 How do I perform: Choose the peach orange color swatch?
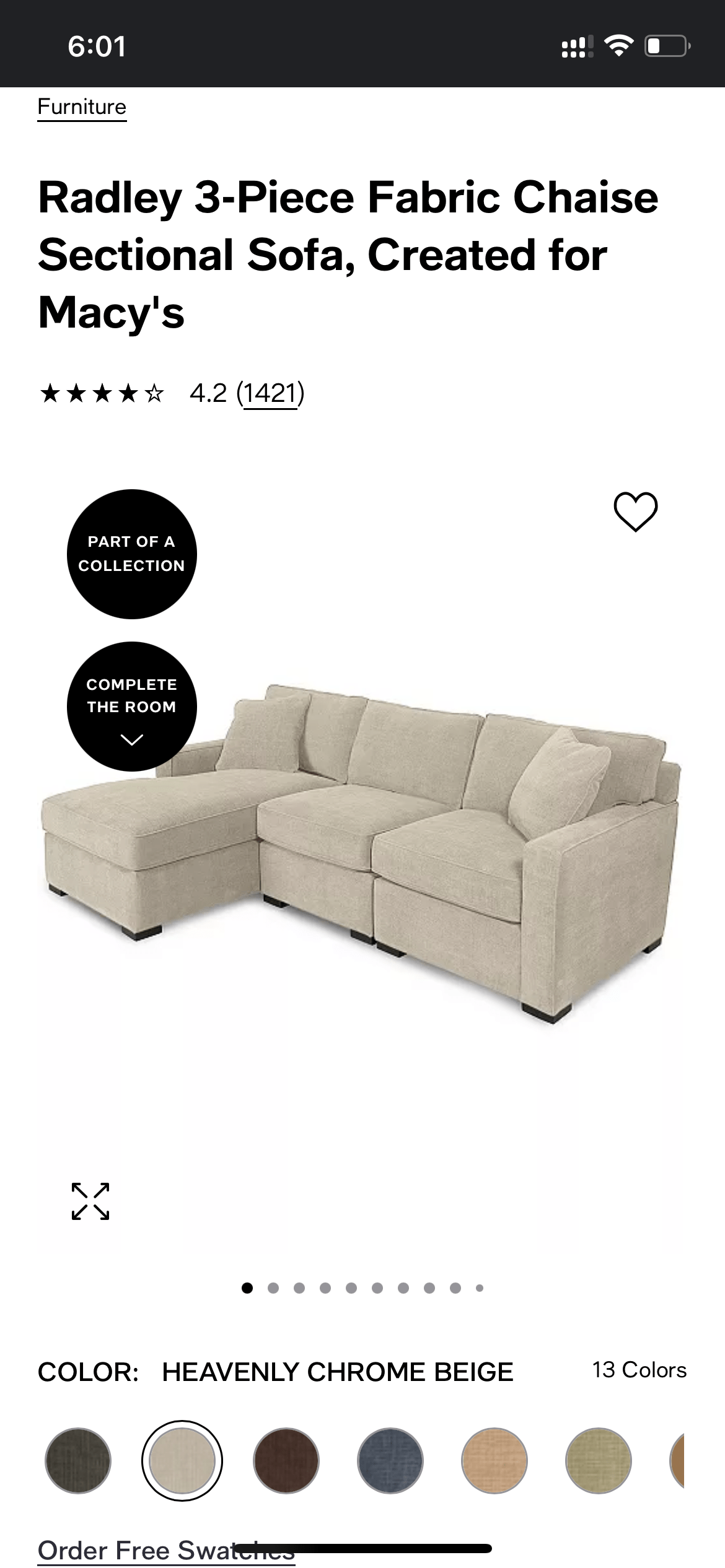[494, 1461]
